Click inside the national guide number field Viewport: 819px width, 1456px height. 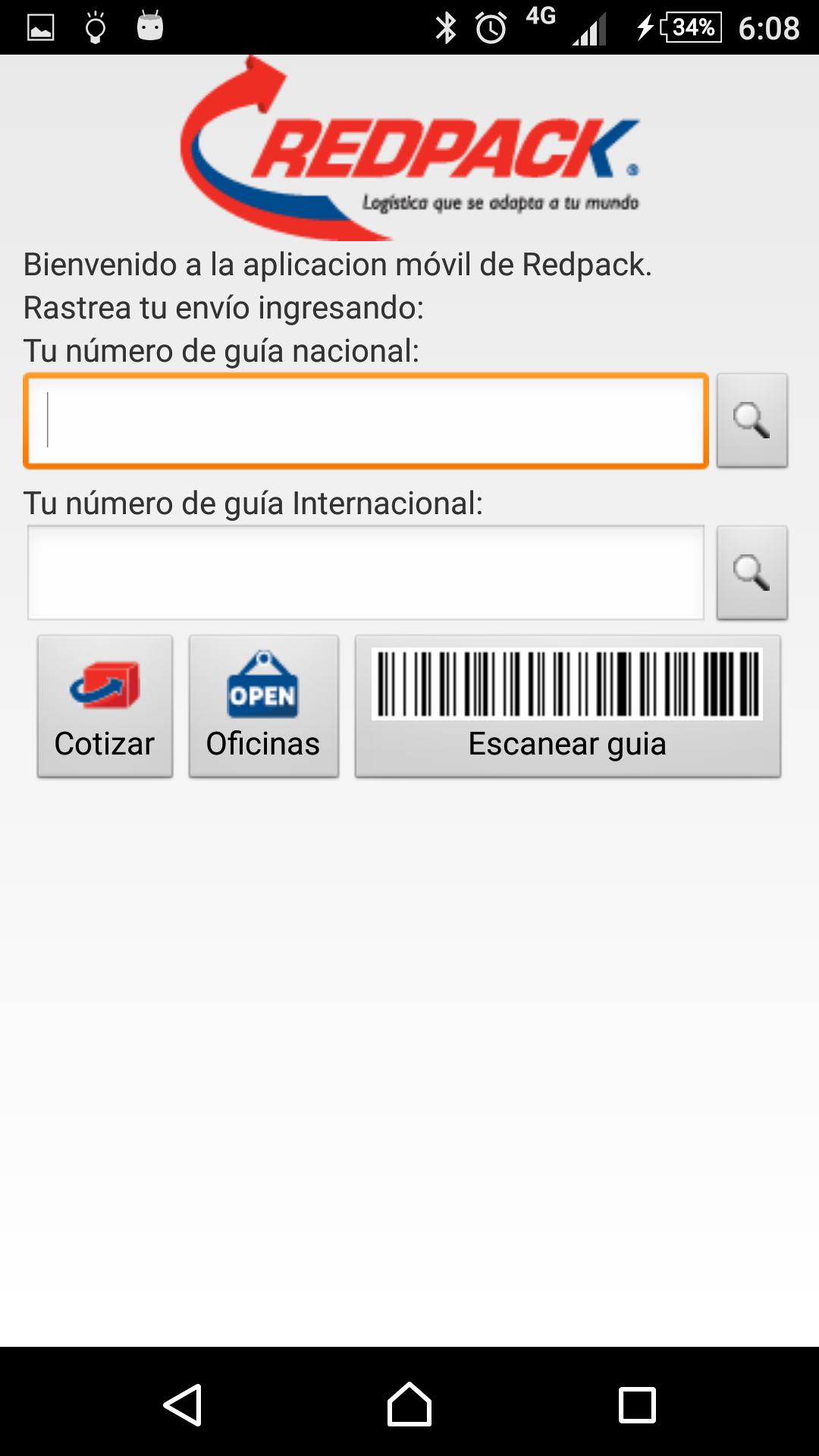click(364, 419)
